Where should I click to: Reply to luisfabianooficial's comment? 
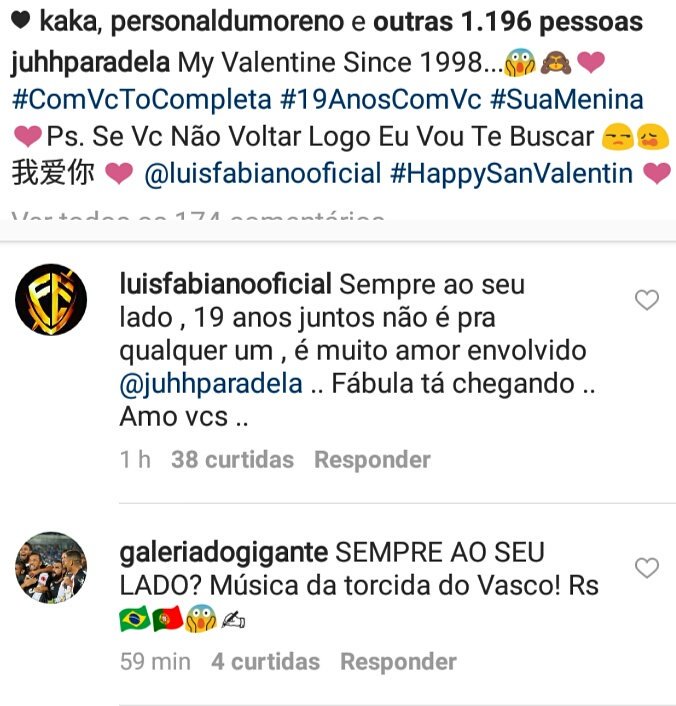tap(372, 460)
